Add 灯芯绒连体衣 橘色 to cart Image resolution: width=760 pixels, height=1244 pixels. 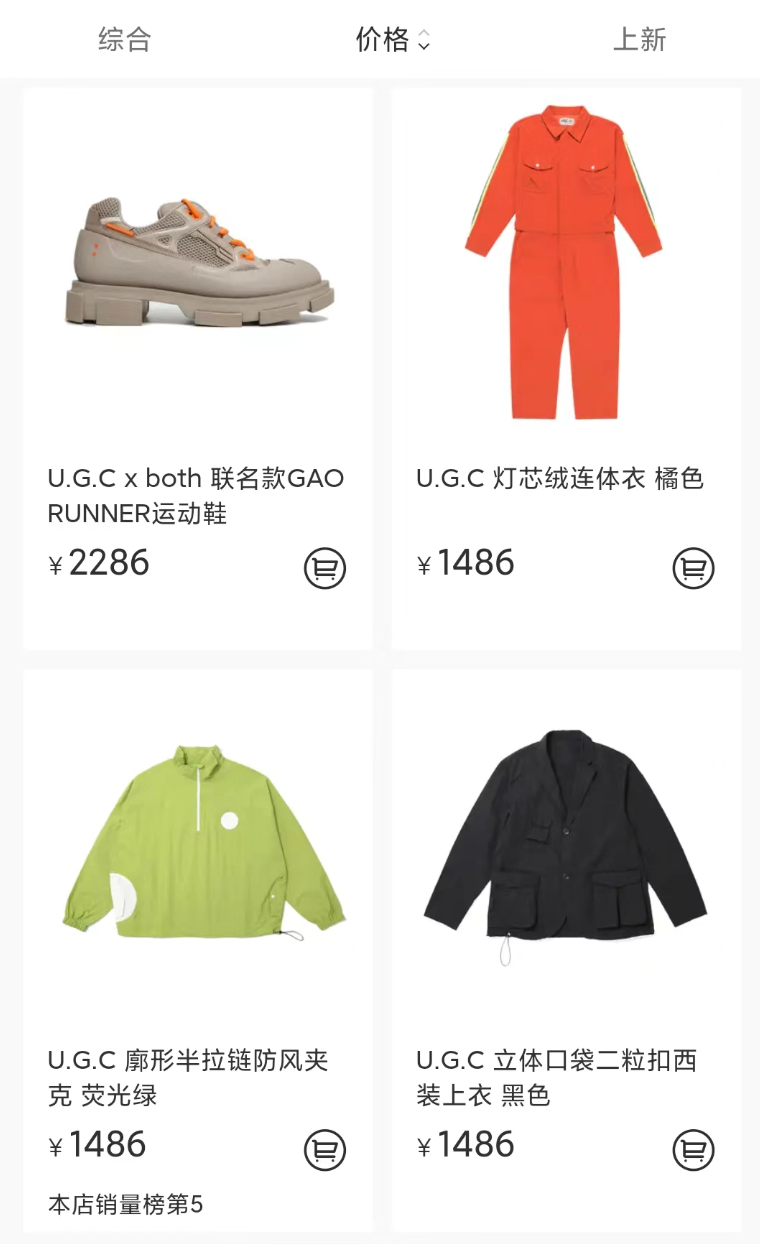(693, 568)
